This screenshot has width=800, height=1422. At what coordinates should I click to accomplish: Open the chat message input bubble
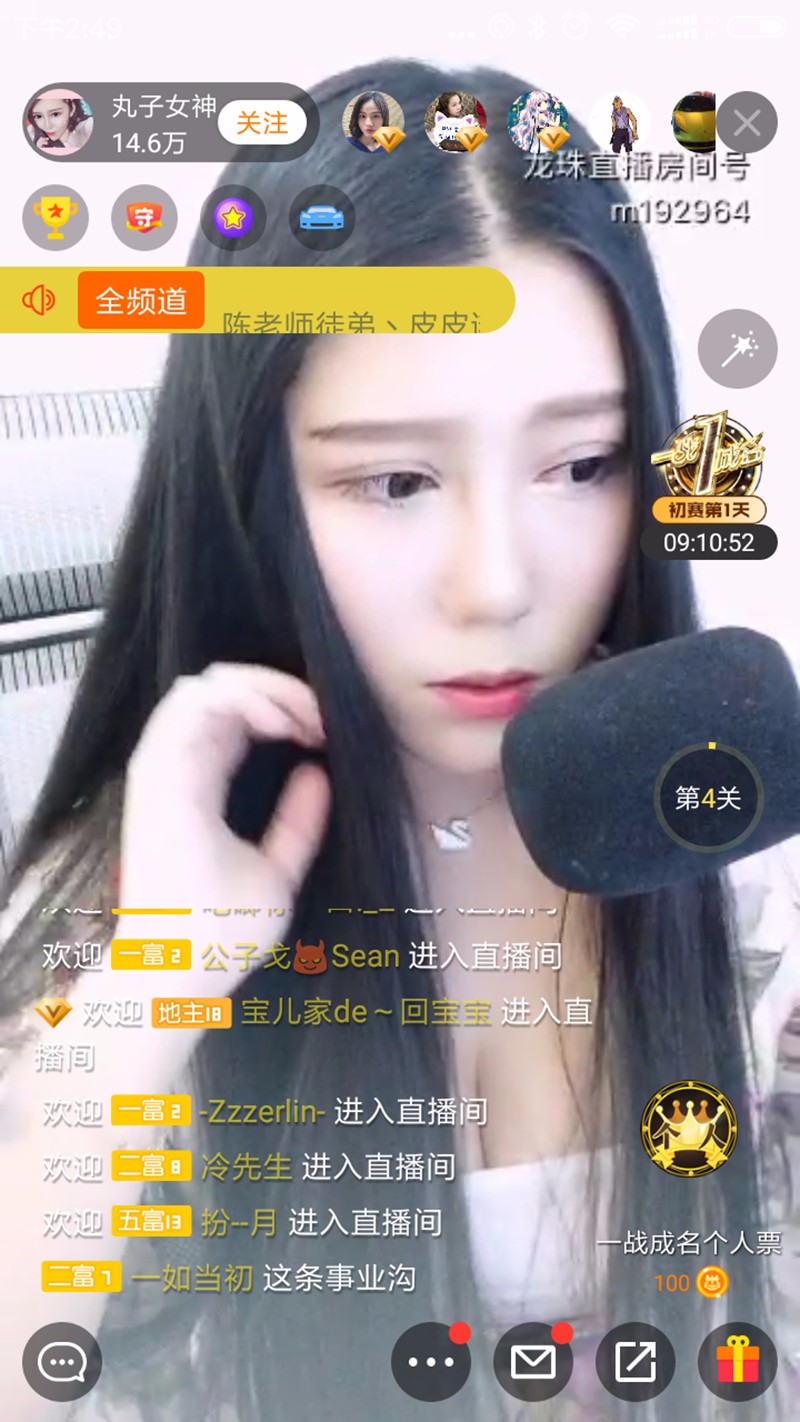[x=62, y=1361]
